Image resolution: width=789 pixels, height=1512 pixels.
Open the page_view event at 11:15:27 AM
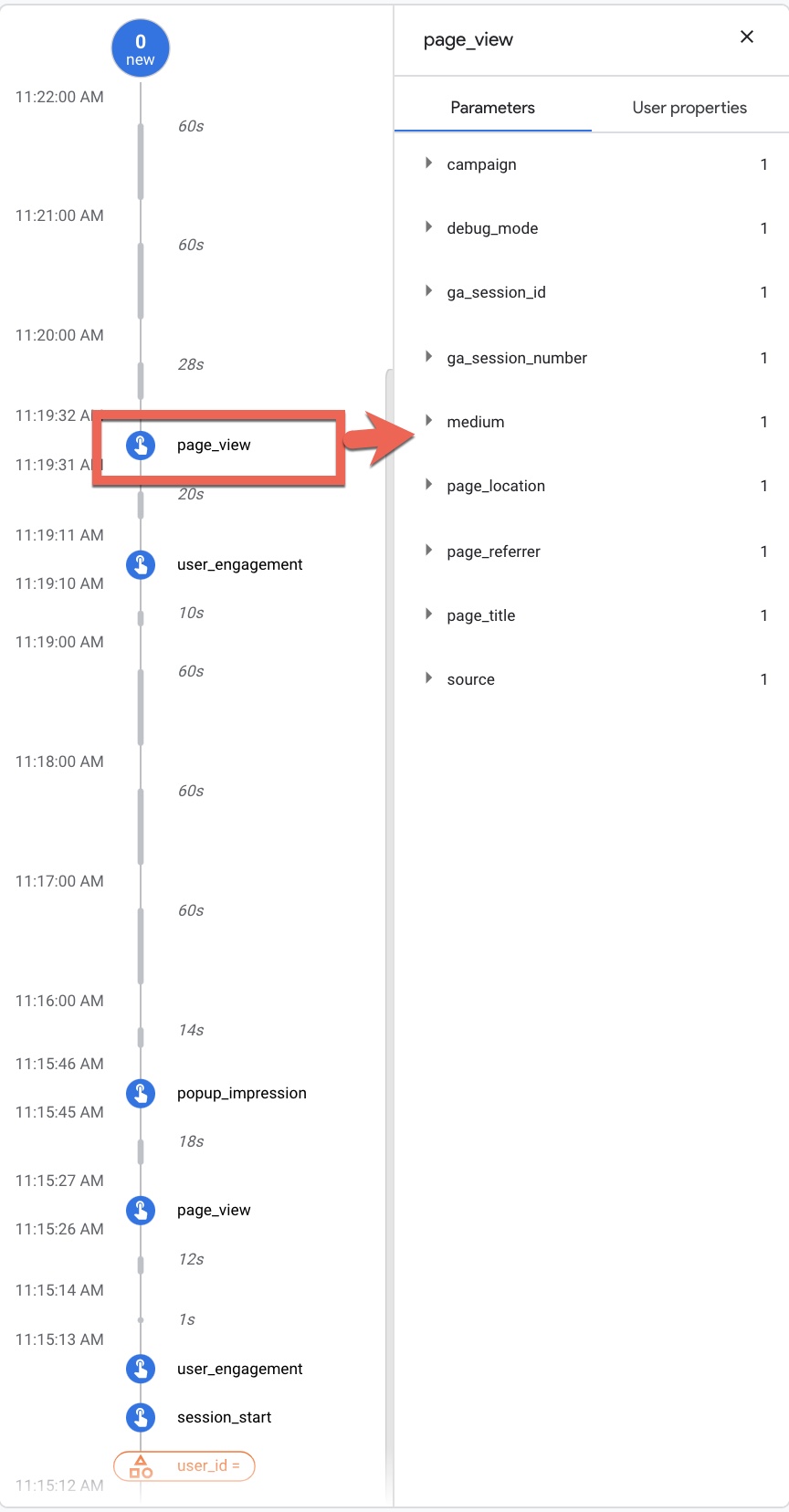(214, 1211)
